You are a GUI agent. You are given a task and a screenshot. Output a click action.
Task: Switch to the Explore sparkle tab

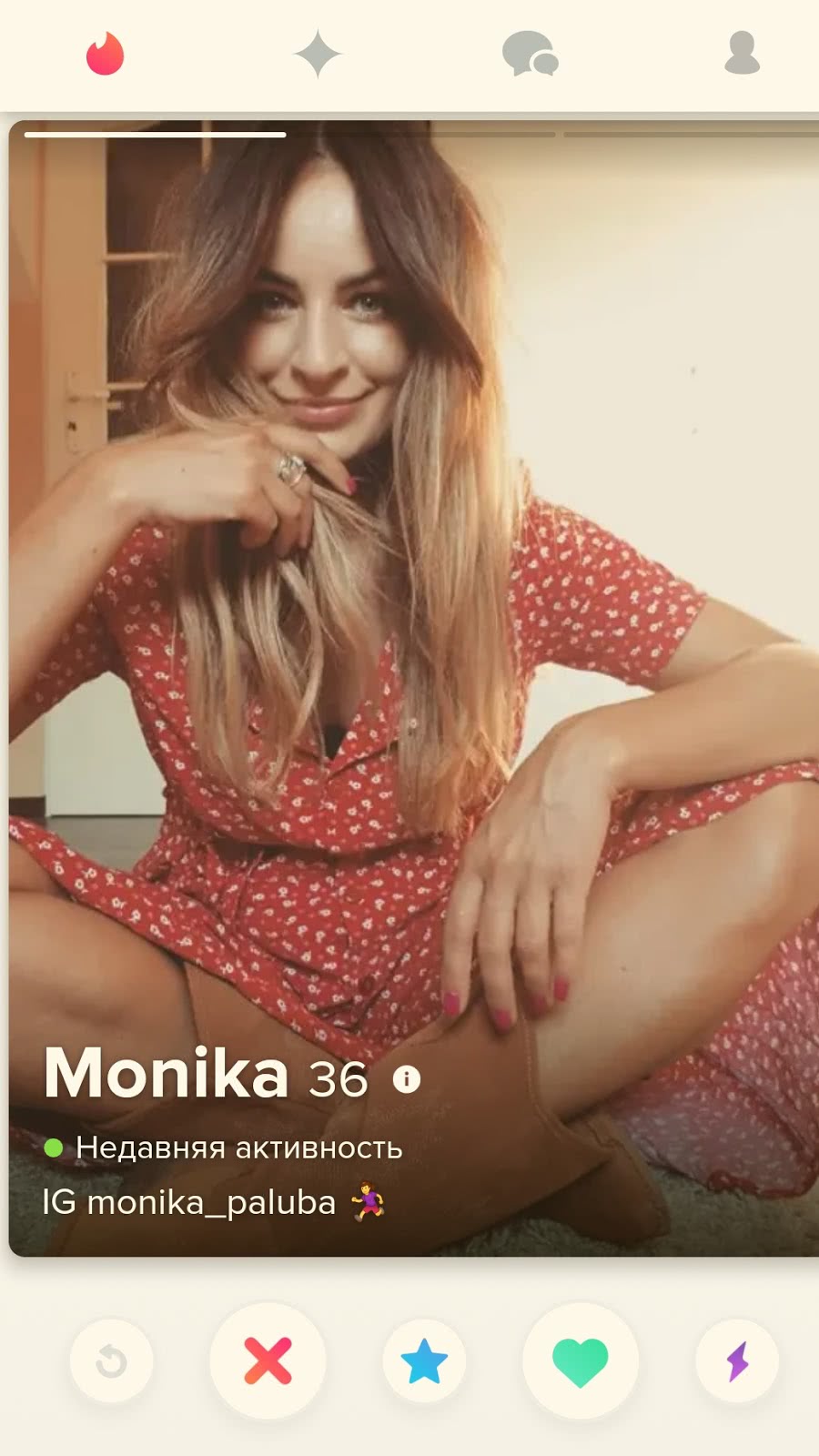(x=318, y=54)
